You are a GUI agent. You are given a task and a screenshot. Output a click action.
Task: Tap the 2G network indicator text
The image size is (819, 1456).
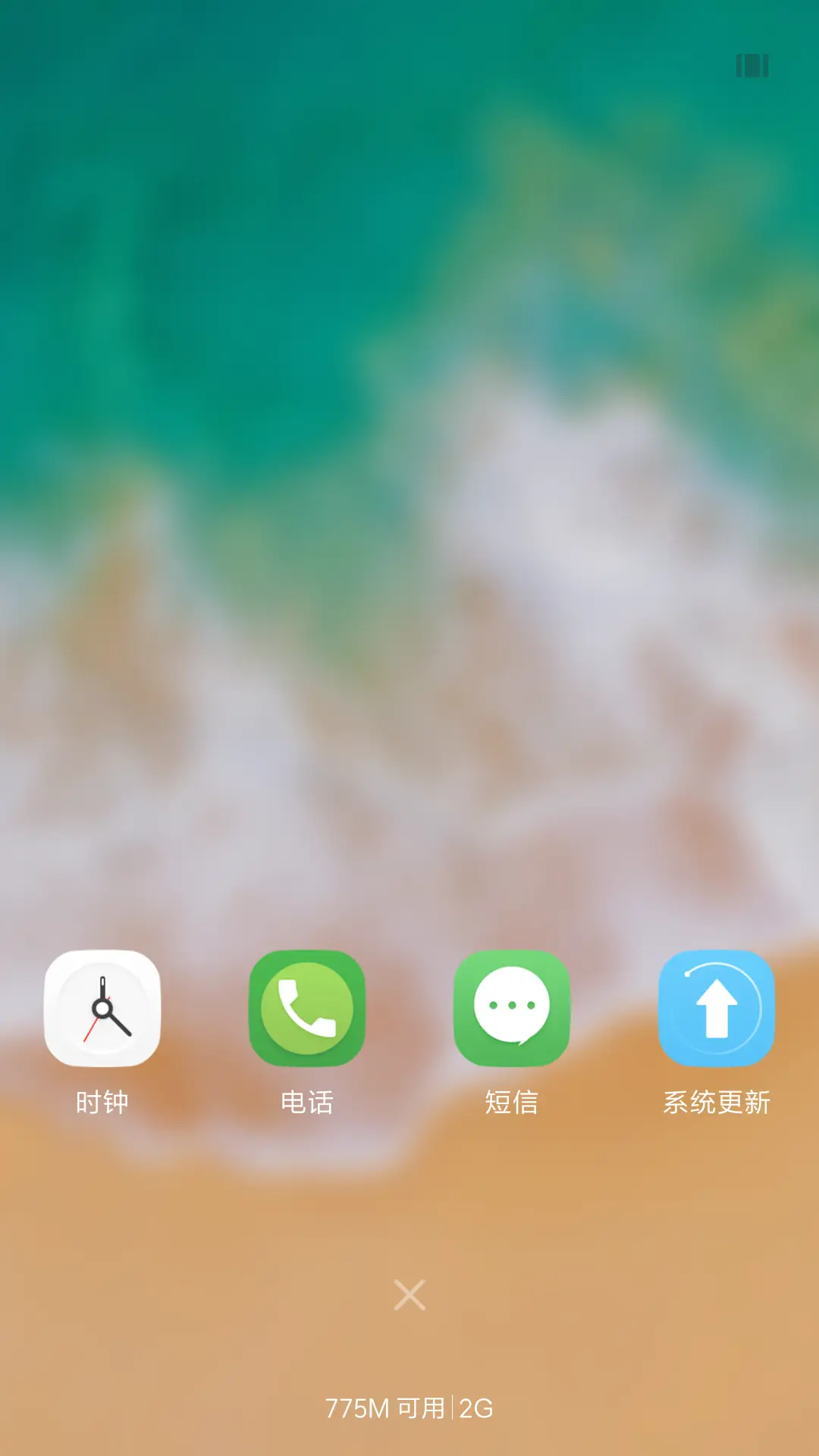click(x=474, y=1408)
